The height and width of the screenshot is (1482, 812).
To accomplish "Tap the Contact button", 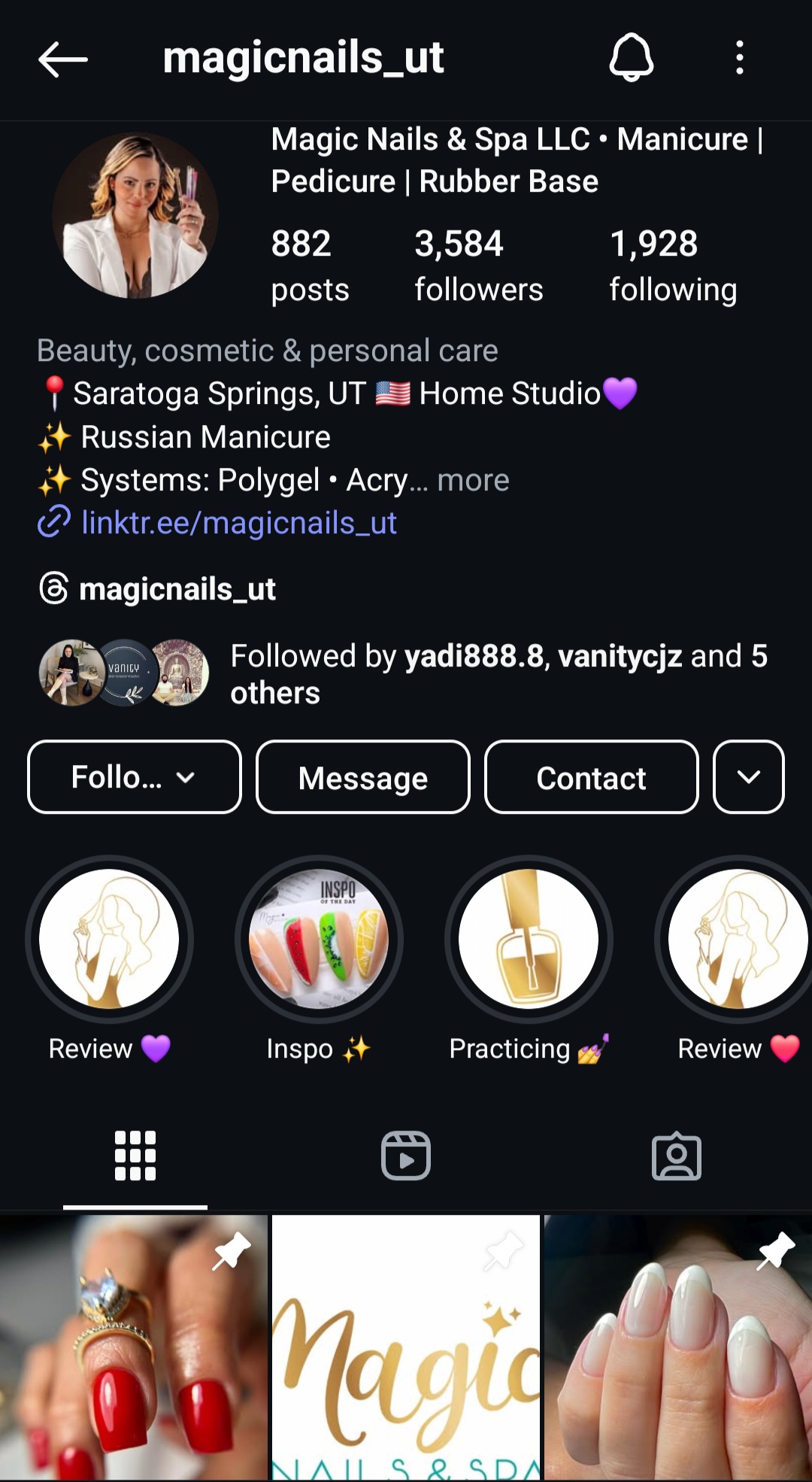I will pos(592,777).
